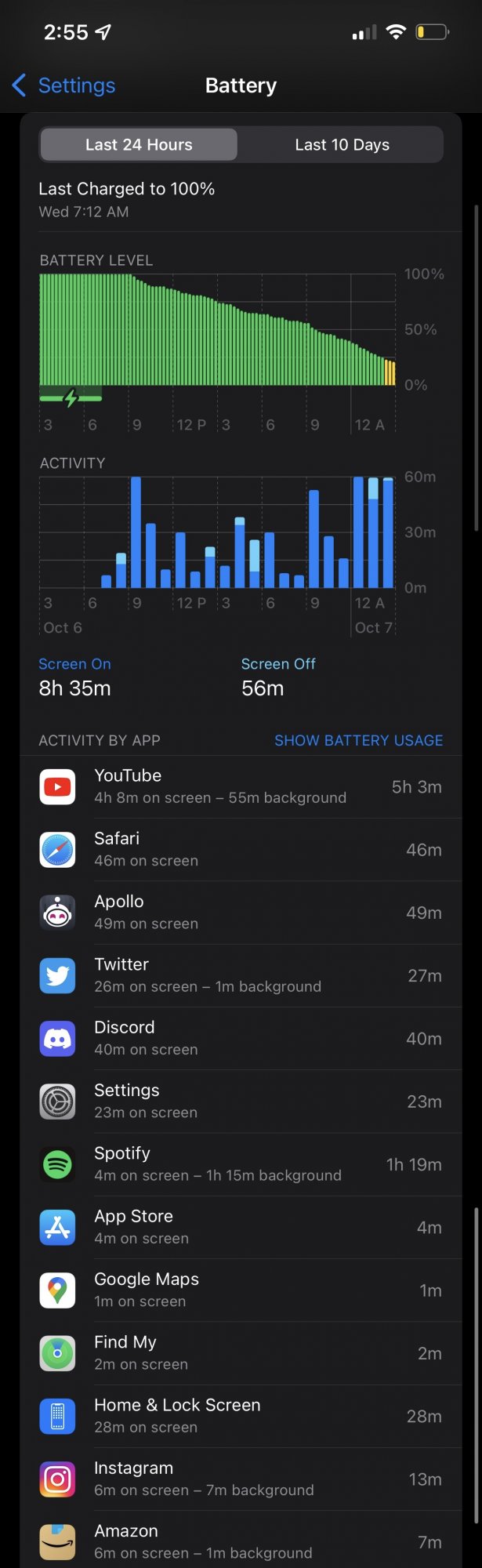
Task: Open the Spotify activity row
Action: 240,1164
